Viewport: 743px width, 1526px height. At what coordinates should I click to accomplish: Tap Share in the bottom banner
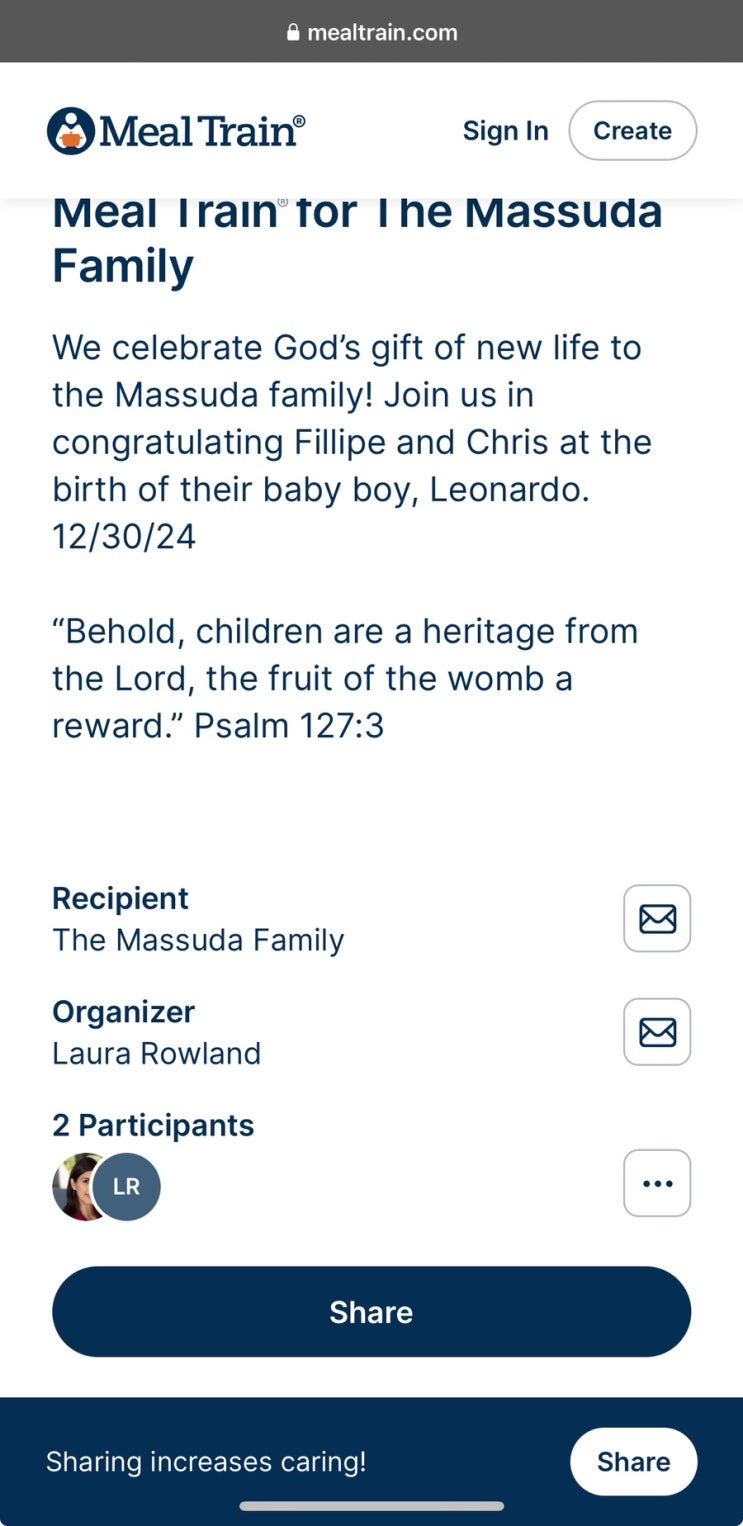633,1461
